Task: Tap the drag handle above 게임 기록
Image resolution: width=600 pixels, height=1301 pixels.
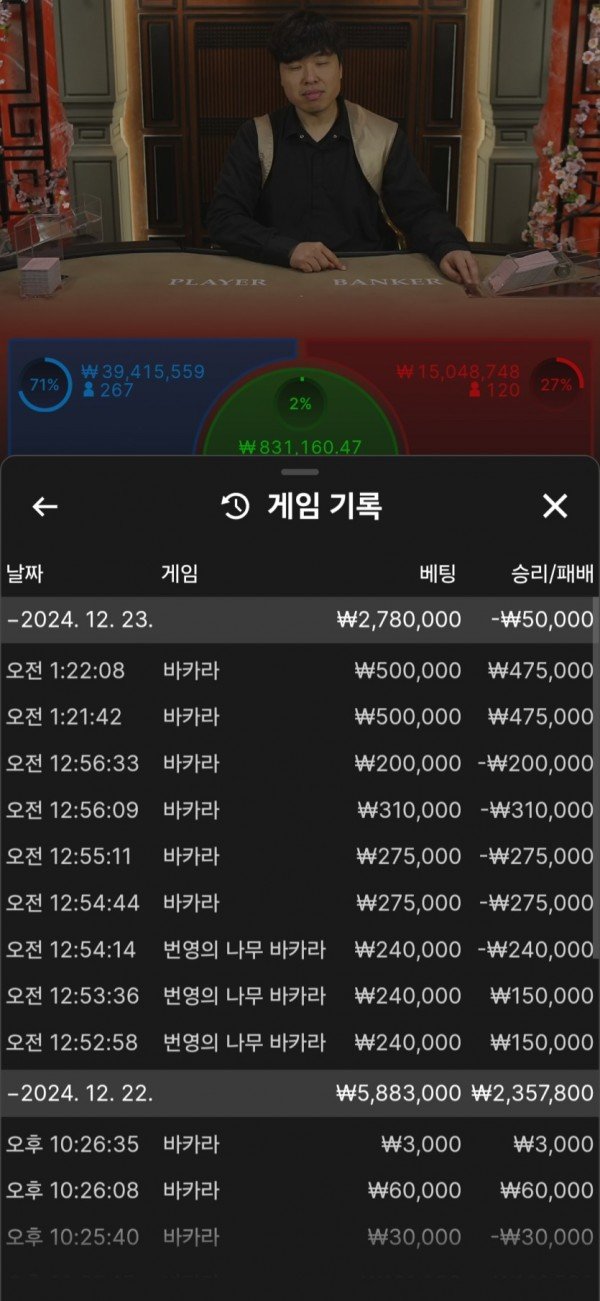Action: pyautogui.click(x=300, y=471)
